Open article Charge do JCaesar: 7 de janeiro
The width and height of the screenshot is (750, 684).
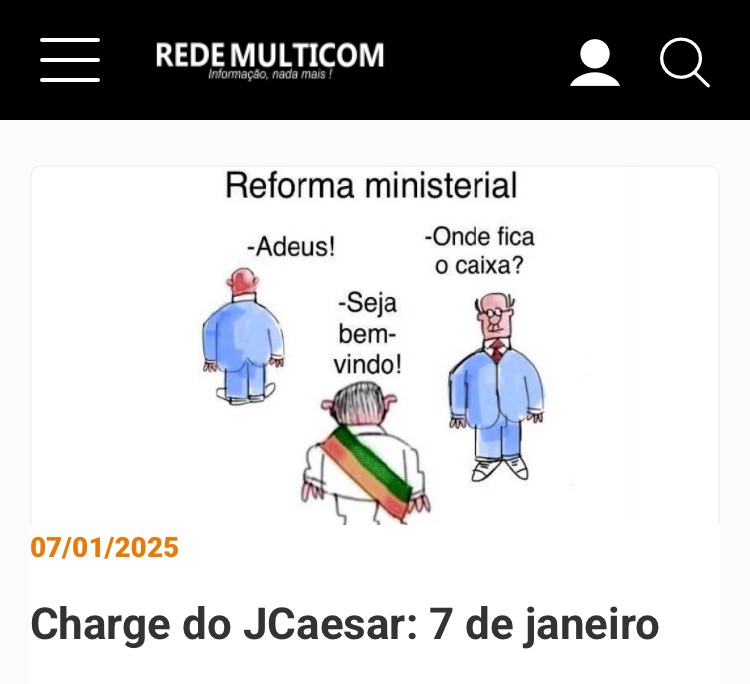344,625
